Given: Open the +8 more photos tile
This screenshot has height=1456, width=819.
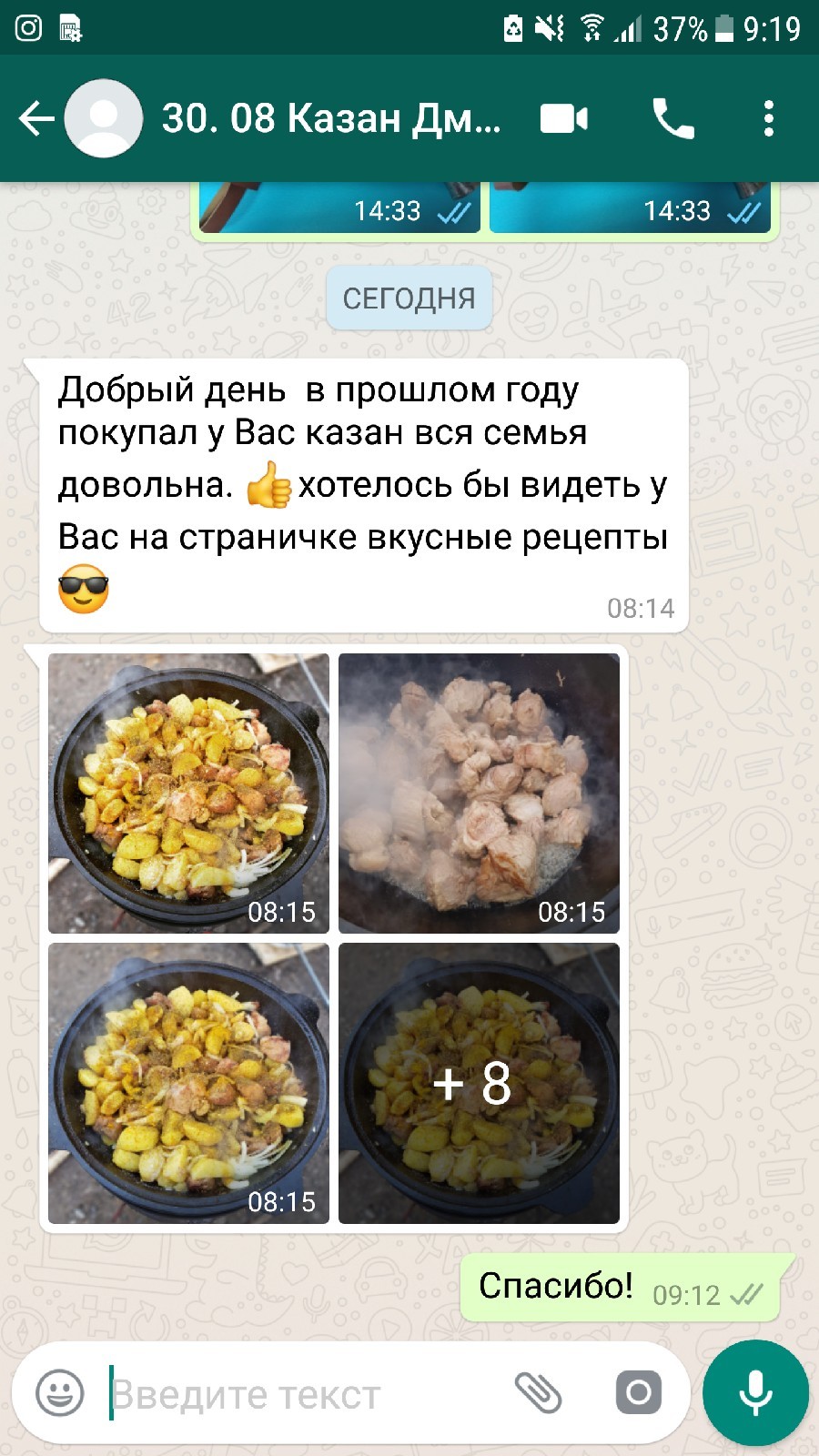Looking at the screenshot, I should [x=479, y=1083].
